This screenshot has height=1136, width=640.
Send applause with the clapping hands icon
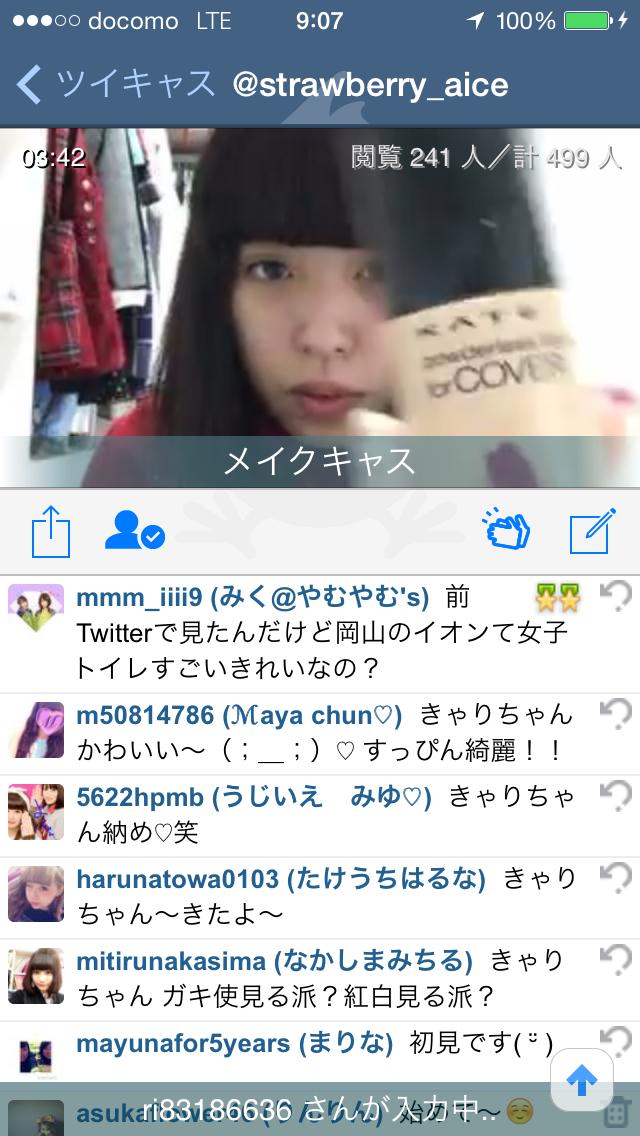tap(506, 529)
